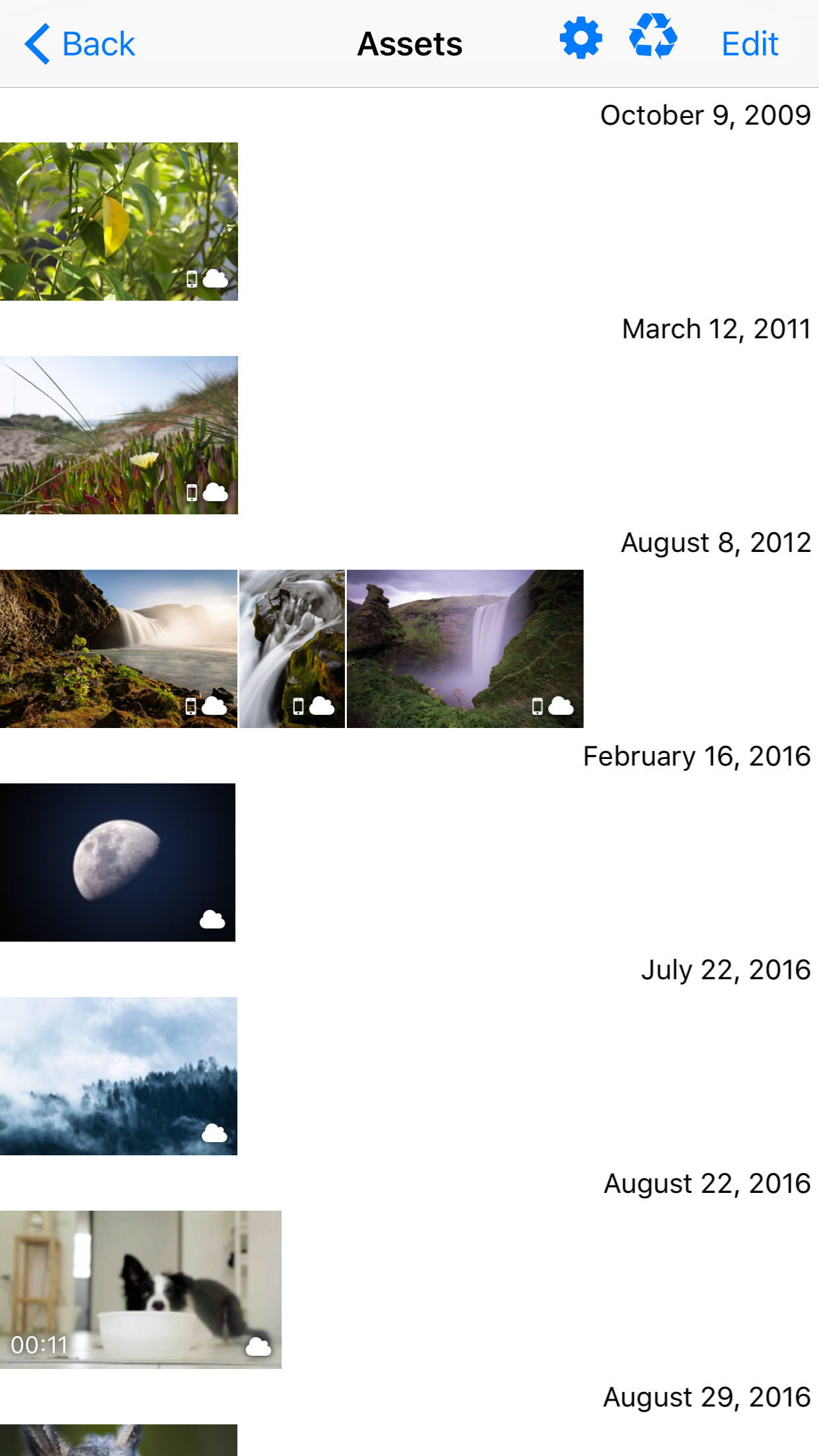View the moon photo from February 16, 2016

tap(117, 863)
